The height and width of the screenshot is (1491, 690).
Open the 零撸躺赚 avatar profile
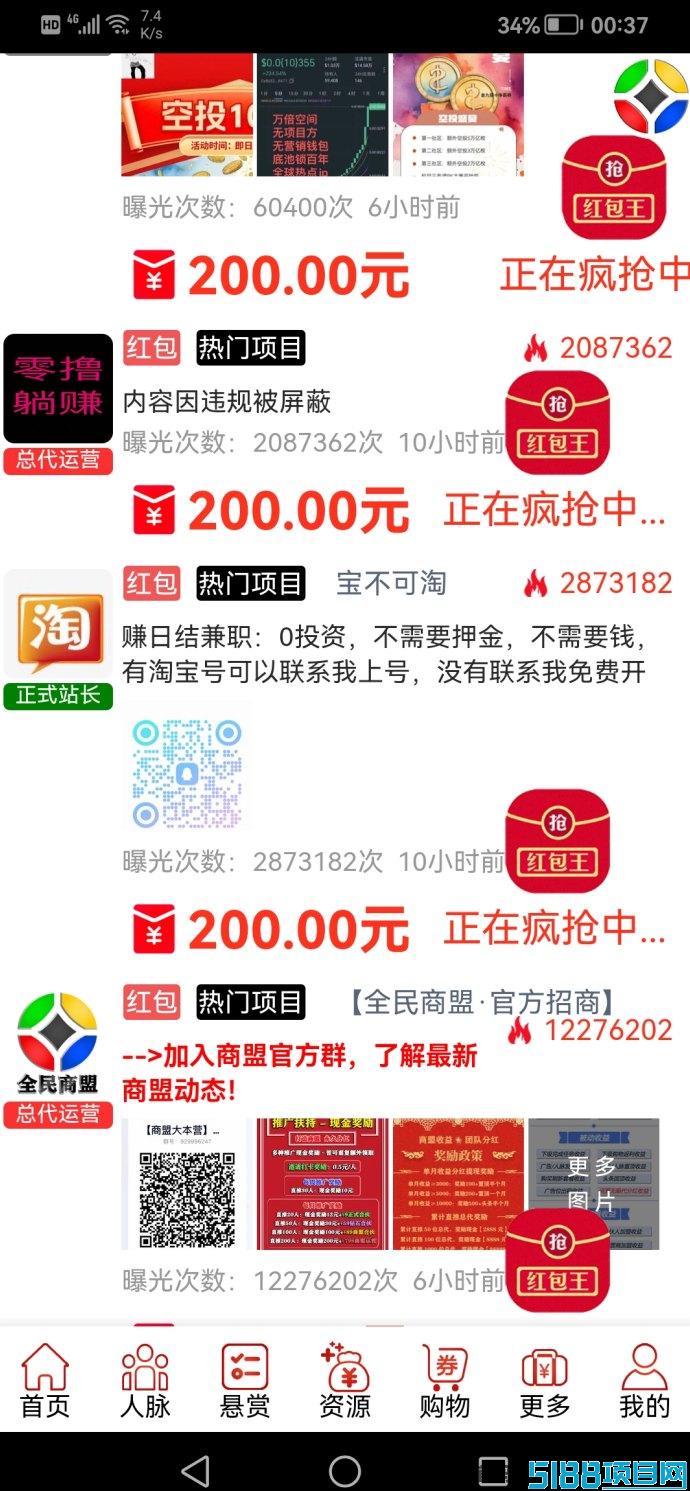tap(58, 389)
